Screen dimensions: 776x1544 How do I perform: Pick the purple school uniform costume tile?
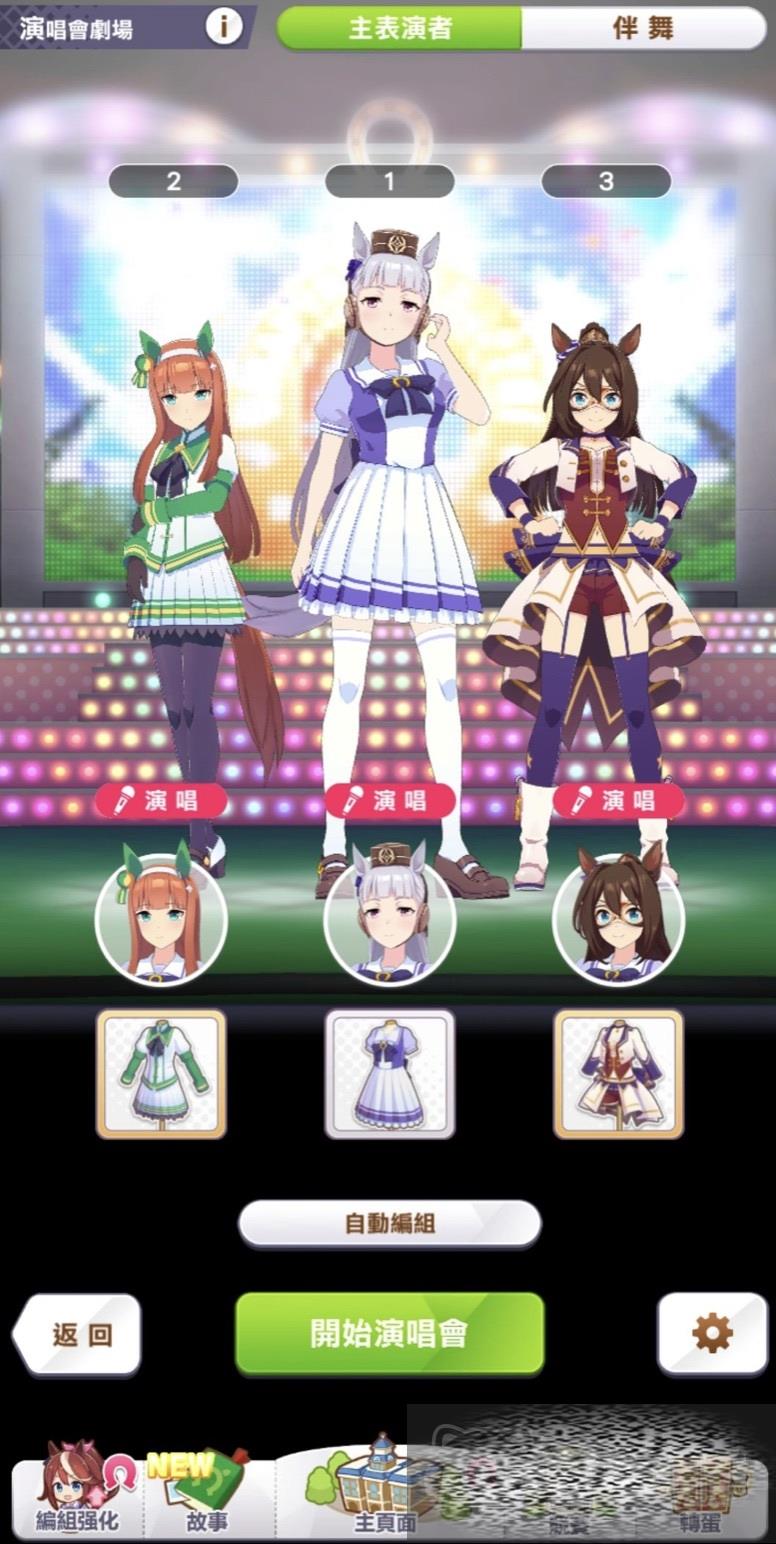click(x=390, y=1074)
